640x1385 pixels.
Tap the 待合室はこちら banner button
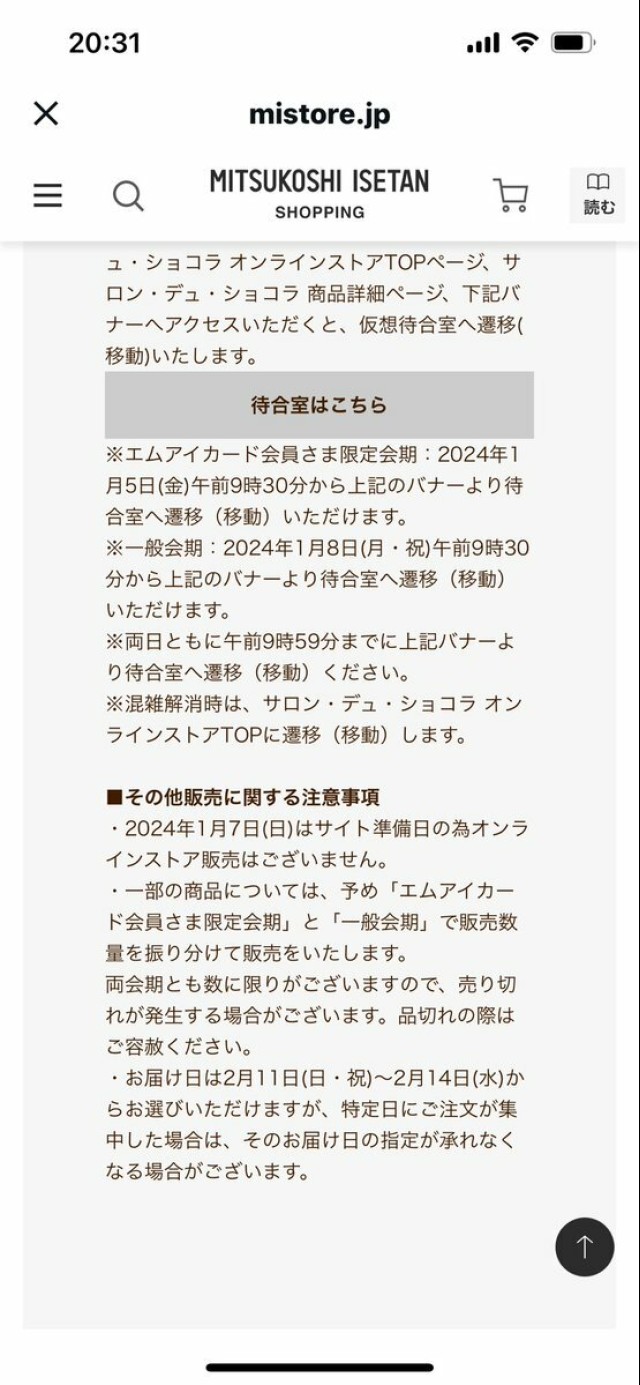(x=319, y=405)
